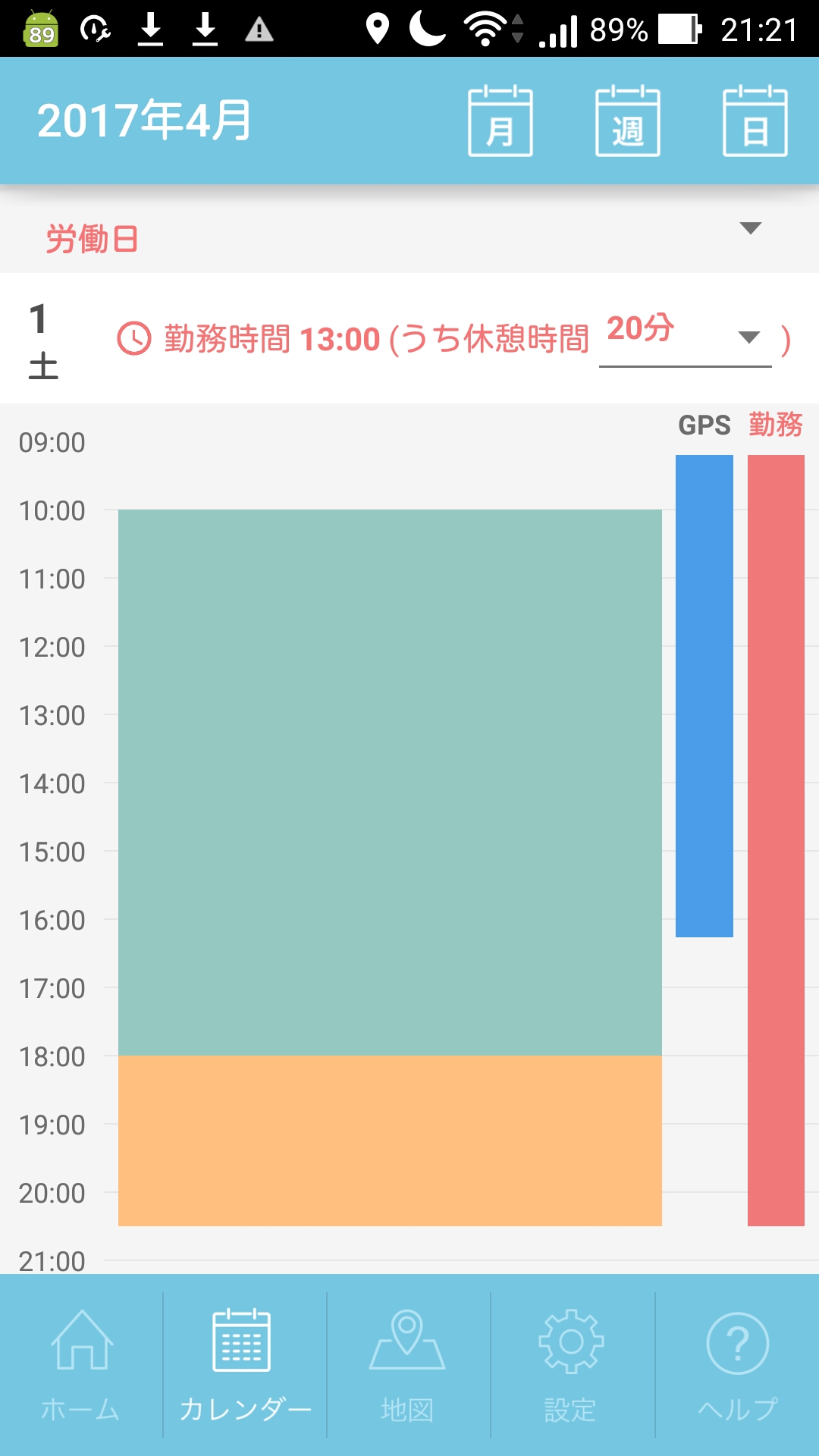Image resolution: width=819 pixels, height=1456 pixels.
Task: Switch to the weekly calendar view
Action: pos(627,121)
